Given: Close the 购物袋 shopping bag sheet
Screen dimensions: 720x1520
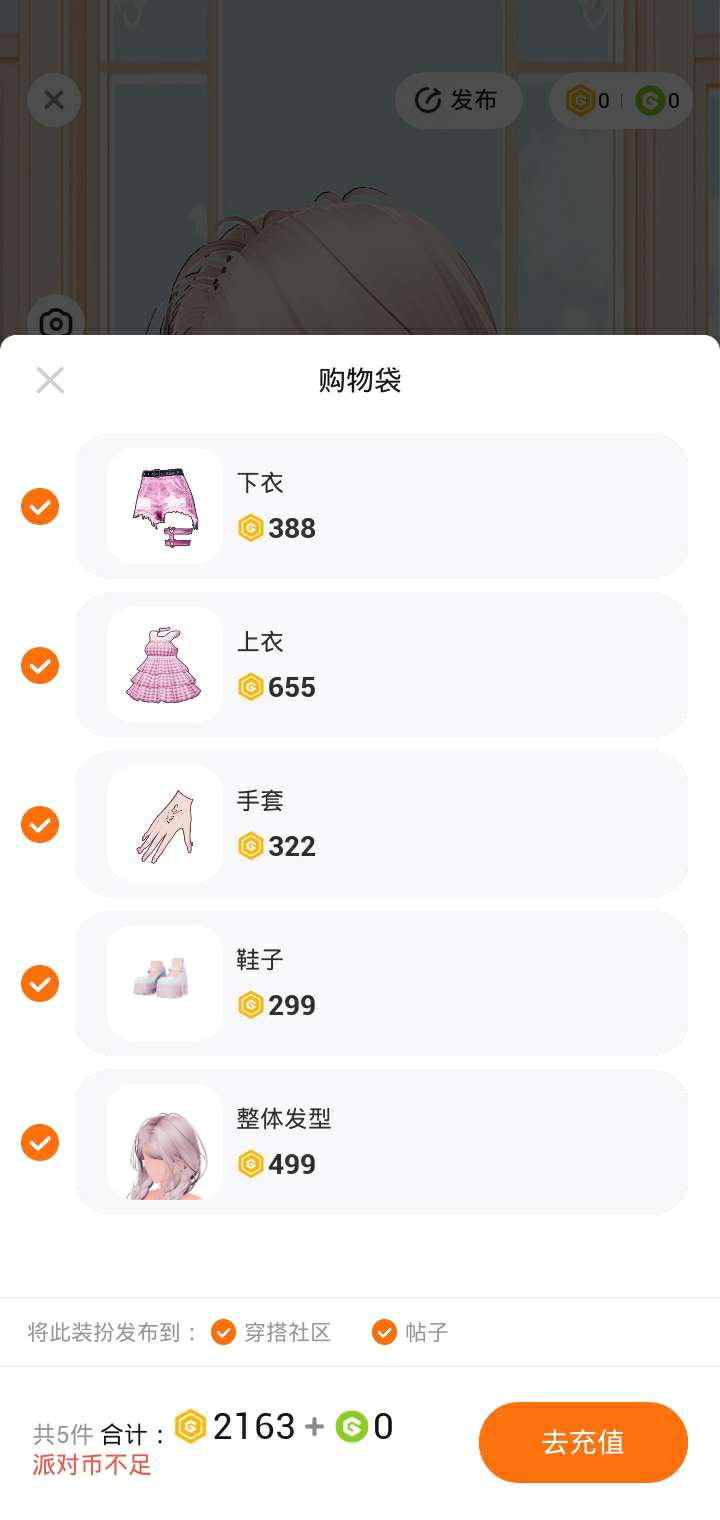Looking at the screenshot, I should coord(50,380).
